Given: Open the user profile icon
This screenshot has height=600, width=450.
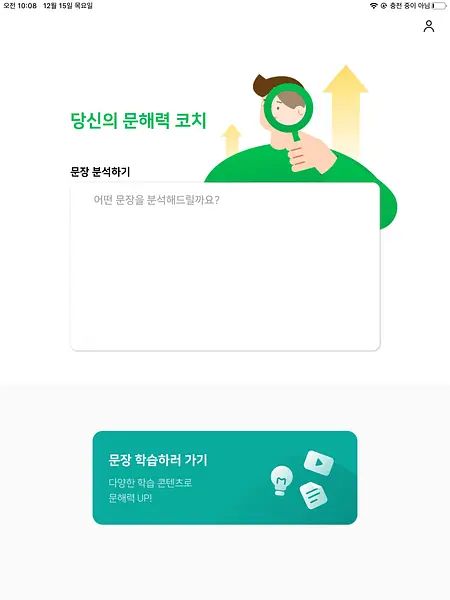Looking at the screenshot, I should [x=429, y=26].
